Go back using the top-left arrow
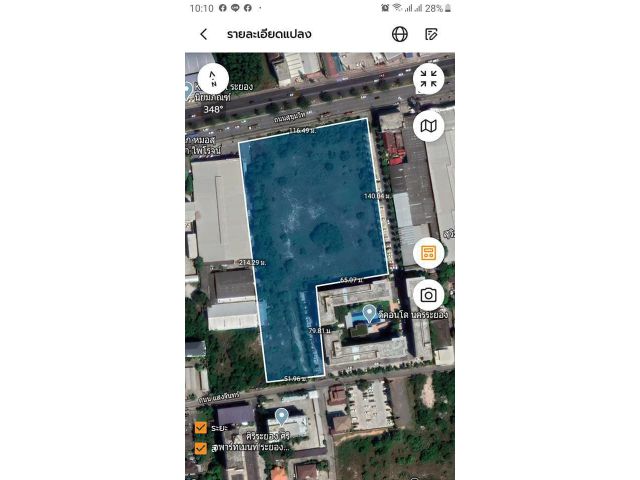This screenshot has width=640, height=480. (204, 34)
